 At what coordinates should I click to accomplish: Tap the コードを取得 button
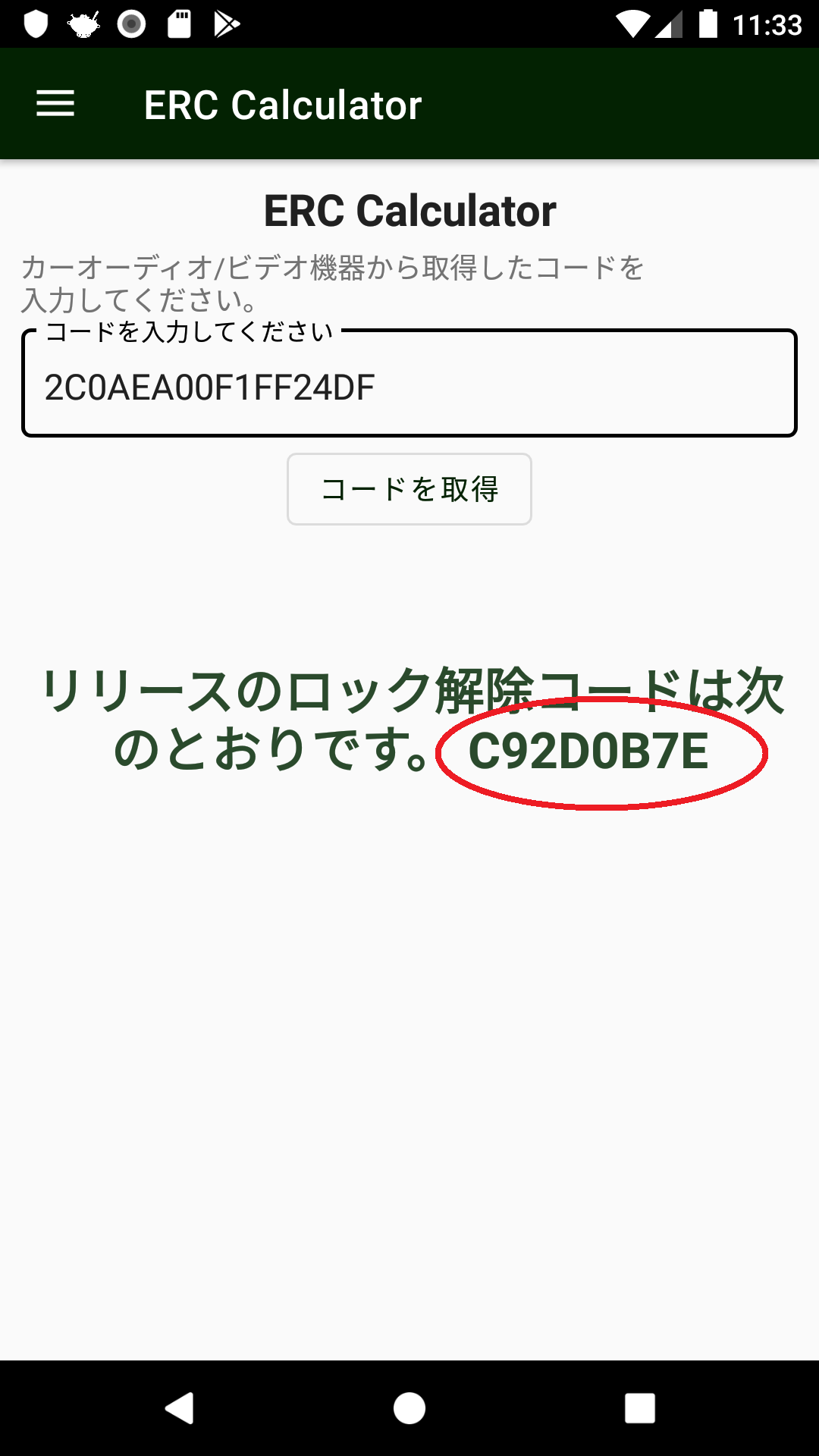click(409, 489)
